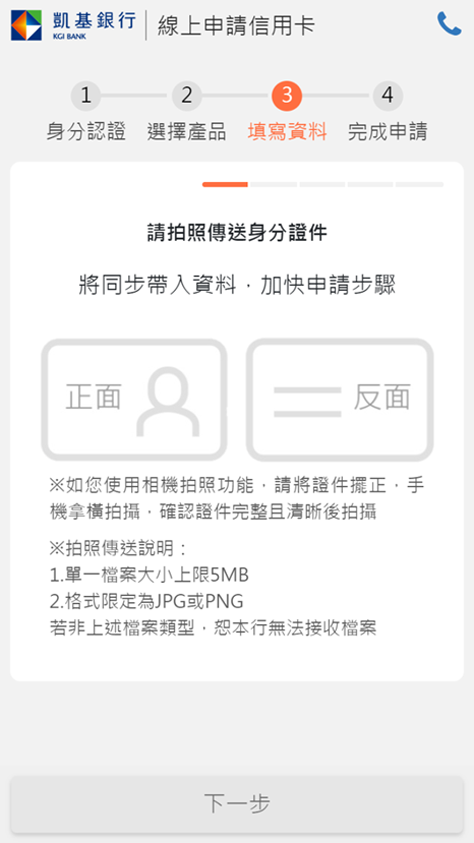
Task: Upload front side (正面) of ID
Action: click(134, 399)
